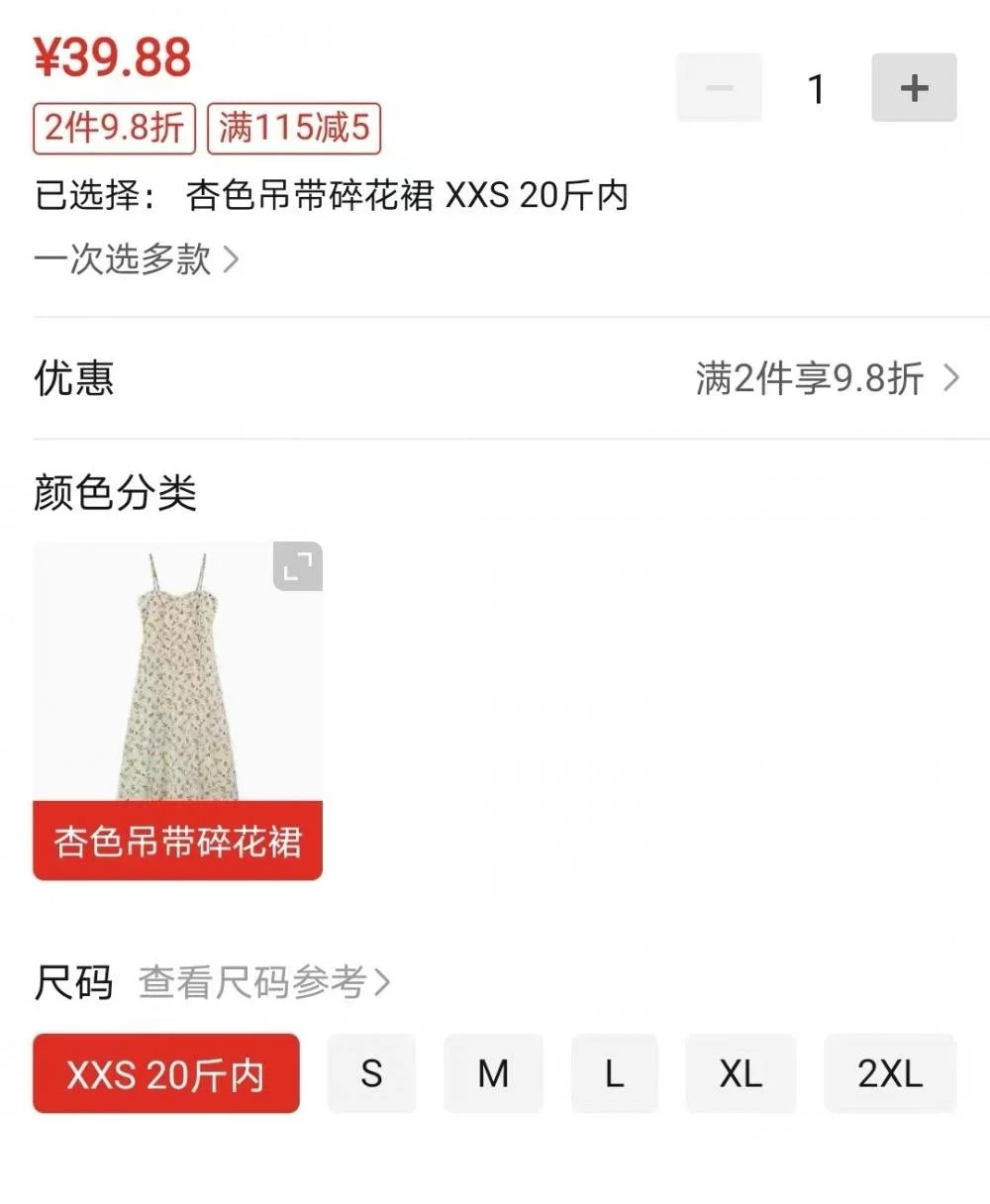Open the 优惠 满2件享9.8折 row

click(x=827, y=378)
